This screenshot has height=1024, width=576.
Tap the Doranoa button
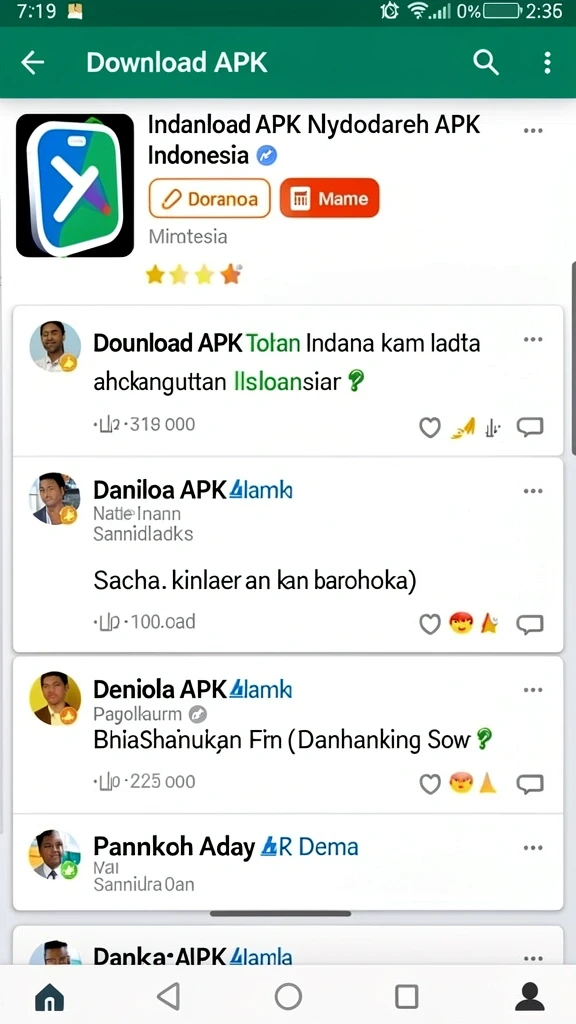point(210,199)
